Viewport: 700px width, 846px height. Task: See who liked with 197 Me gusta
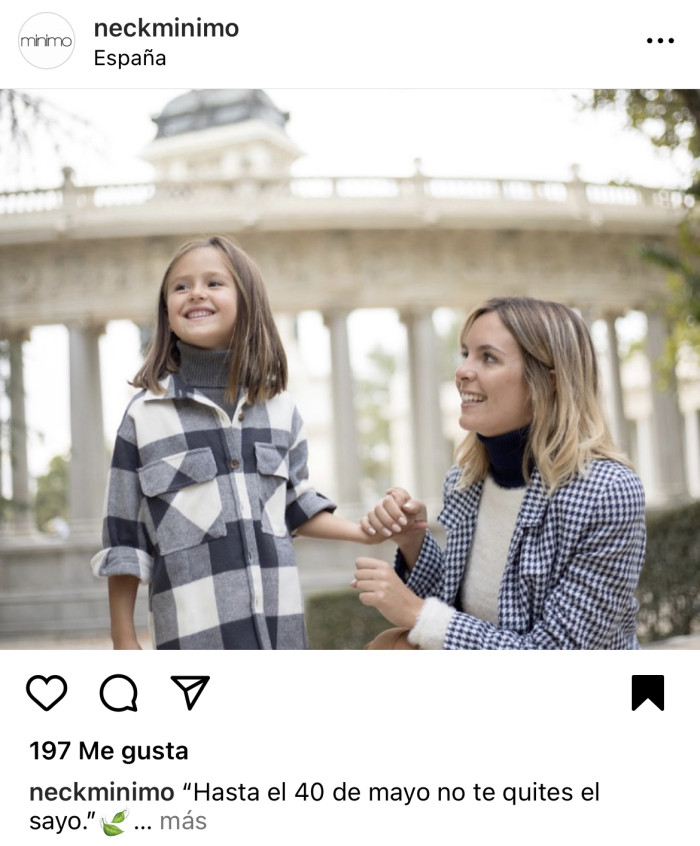[108, 751]
